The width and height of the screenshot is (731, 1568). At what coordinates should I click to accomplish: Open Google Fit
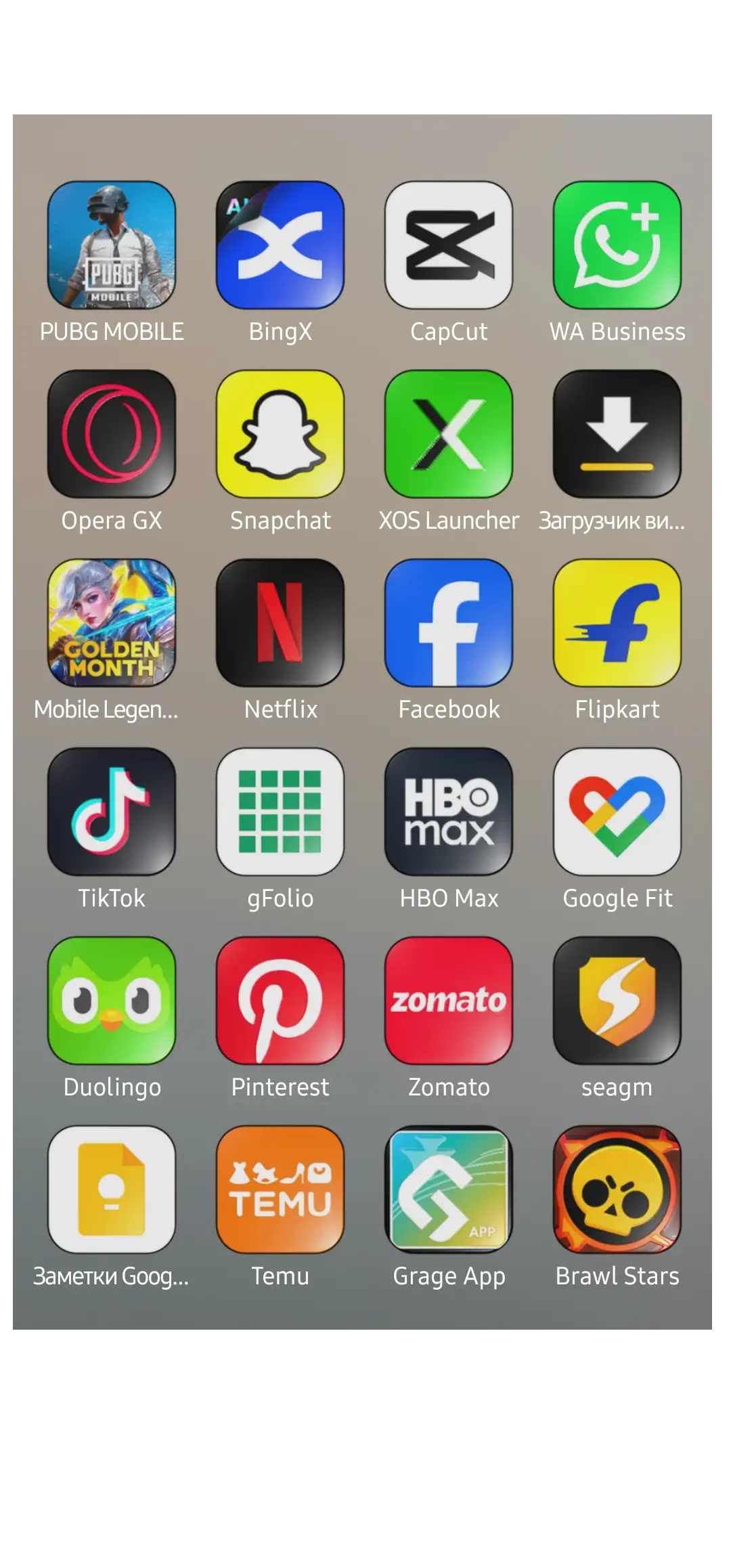pyautogui.click(x=617, y=812)
